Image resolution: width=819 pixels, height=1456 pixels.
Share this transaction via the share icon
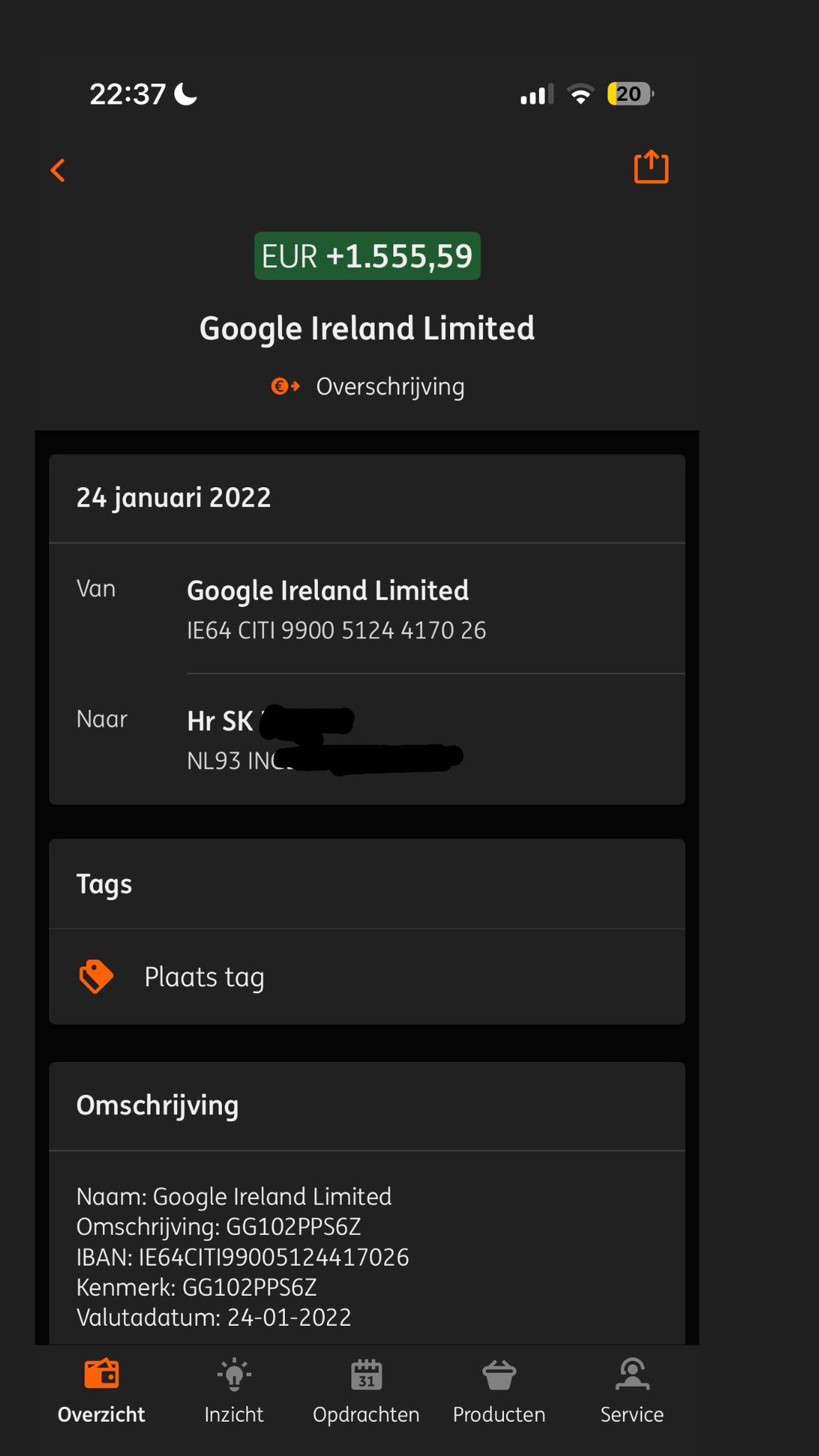(x=651, y=168)
